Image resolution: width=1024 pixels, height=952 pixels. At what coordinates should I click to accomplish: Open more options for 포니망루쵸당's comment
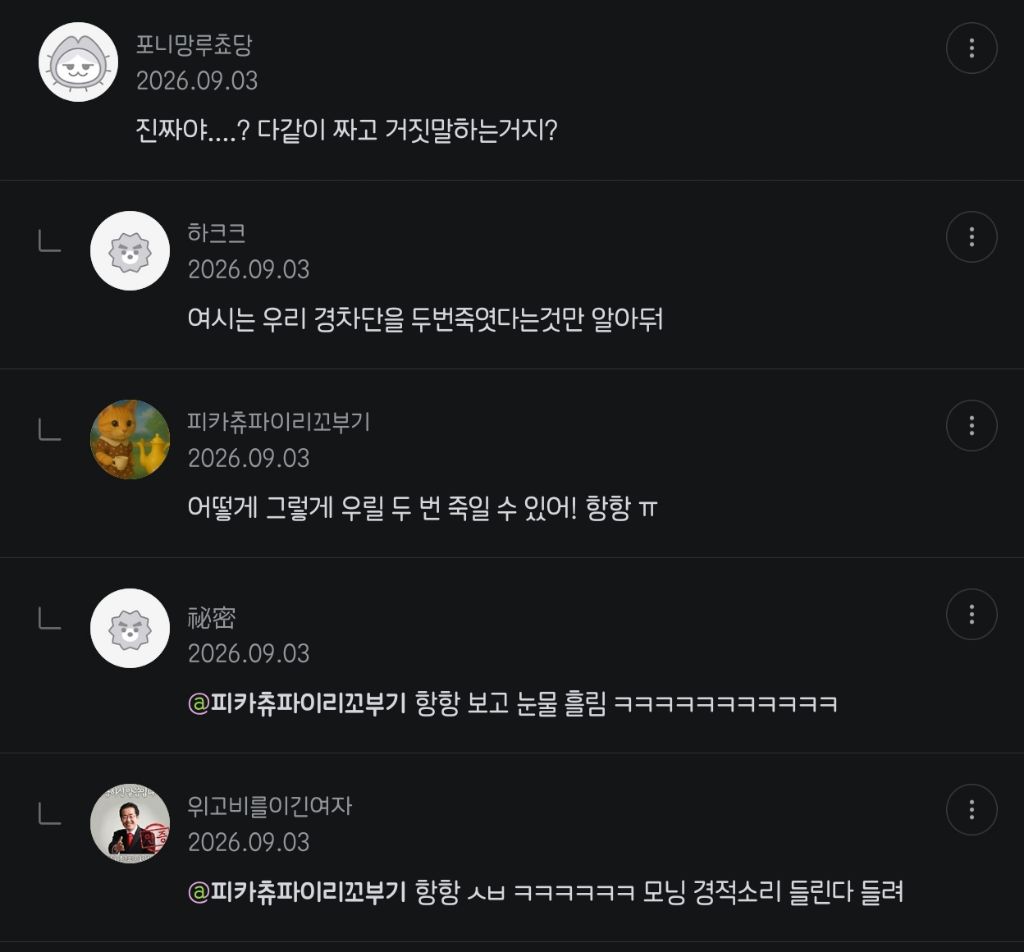point(971,48)
